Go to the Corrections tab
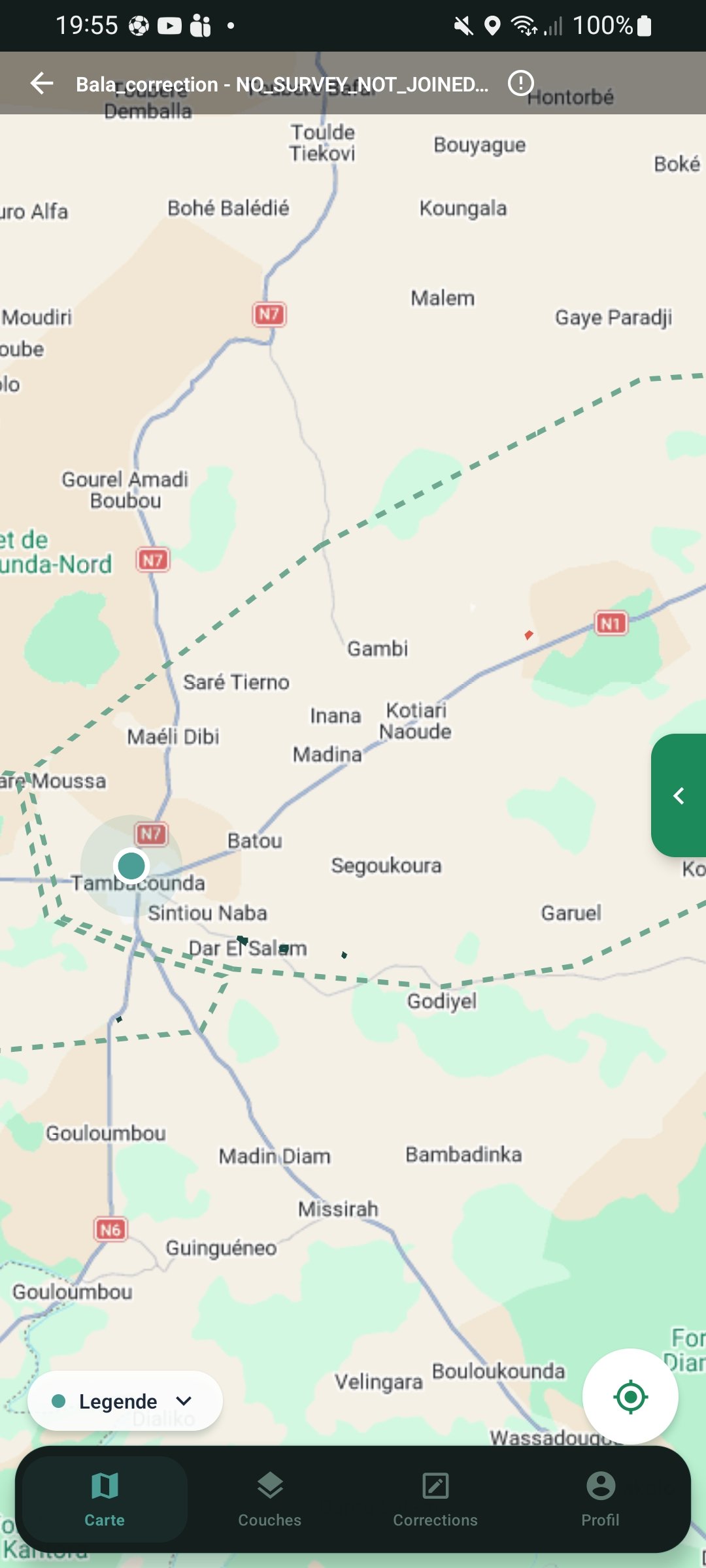This screenshot has height=1568, width=706. 435,1499
